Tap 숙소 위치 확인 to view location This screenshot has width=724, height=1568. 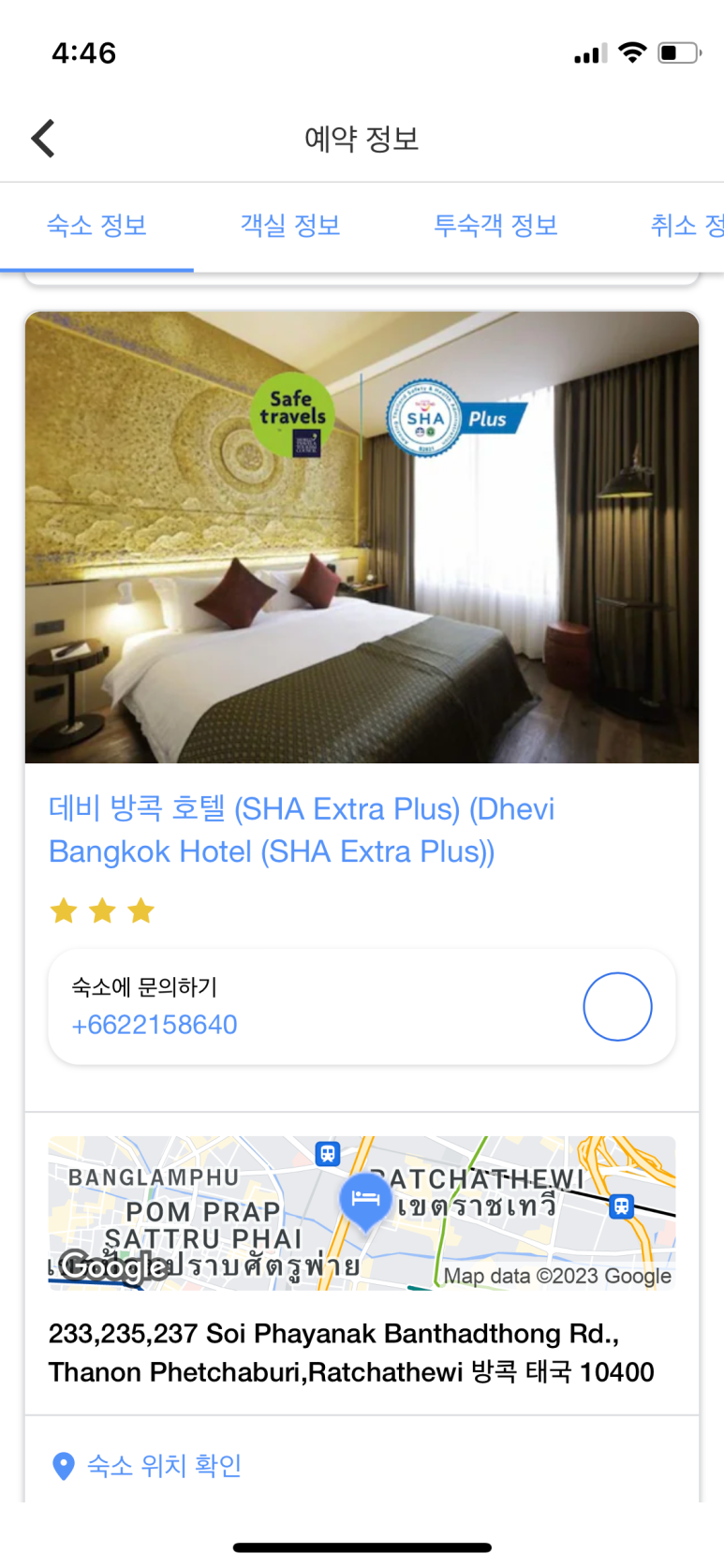pos(164,1465)
